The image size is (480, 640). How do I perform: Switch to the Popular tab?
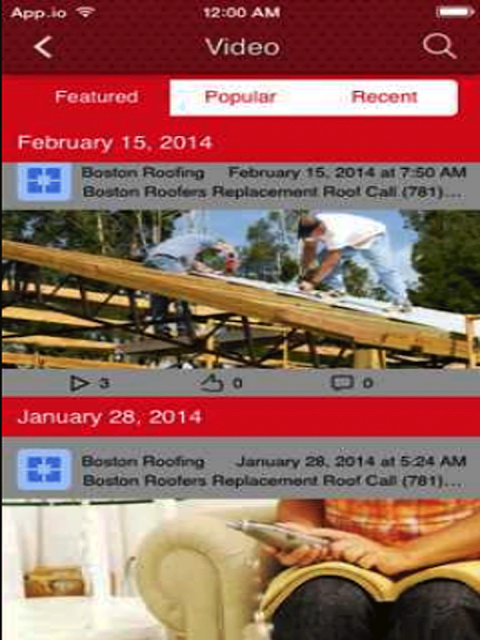[241, 97]
